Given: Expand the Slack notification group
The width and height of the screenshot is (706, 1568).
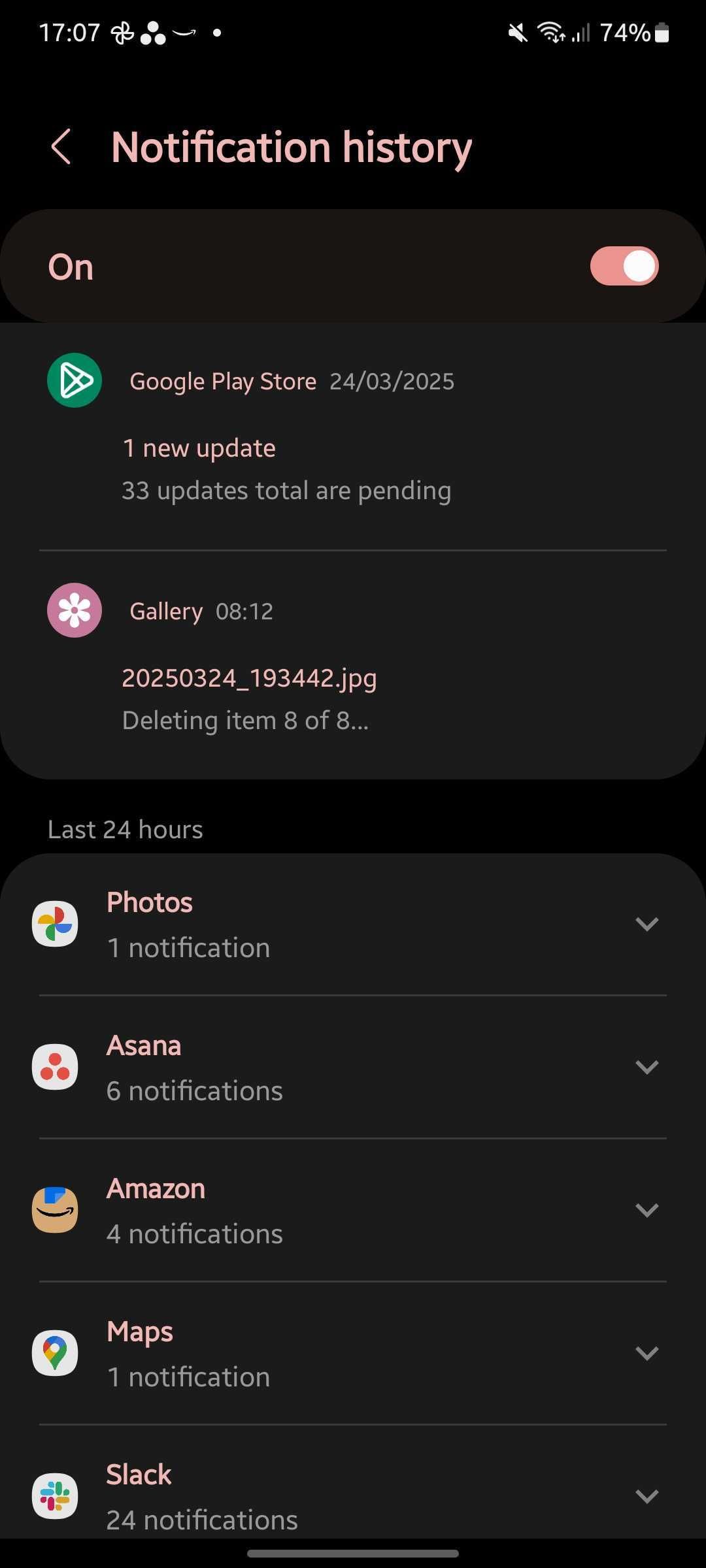Looking at the screenshot, I should (647, 1496).
